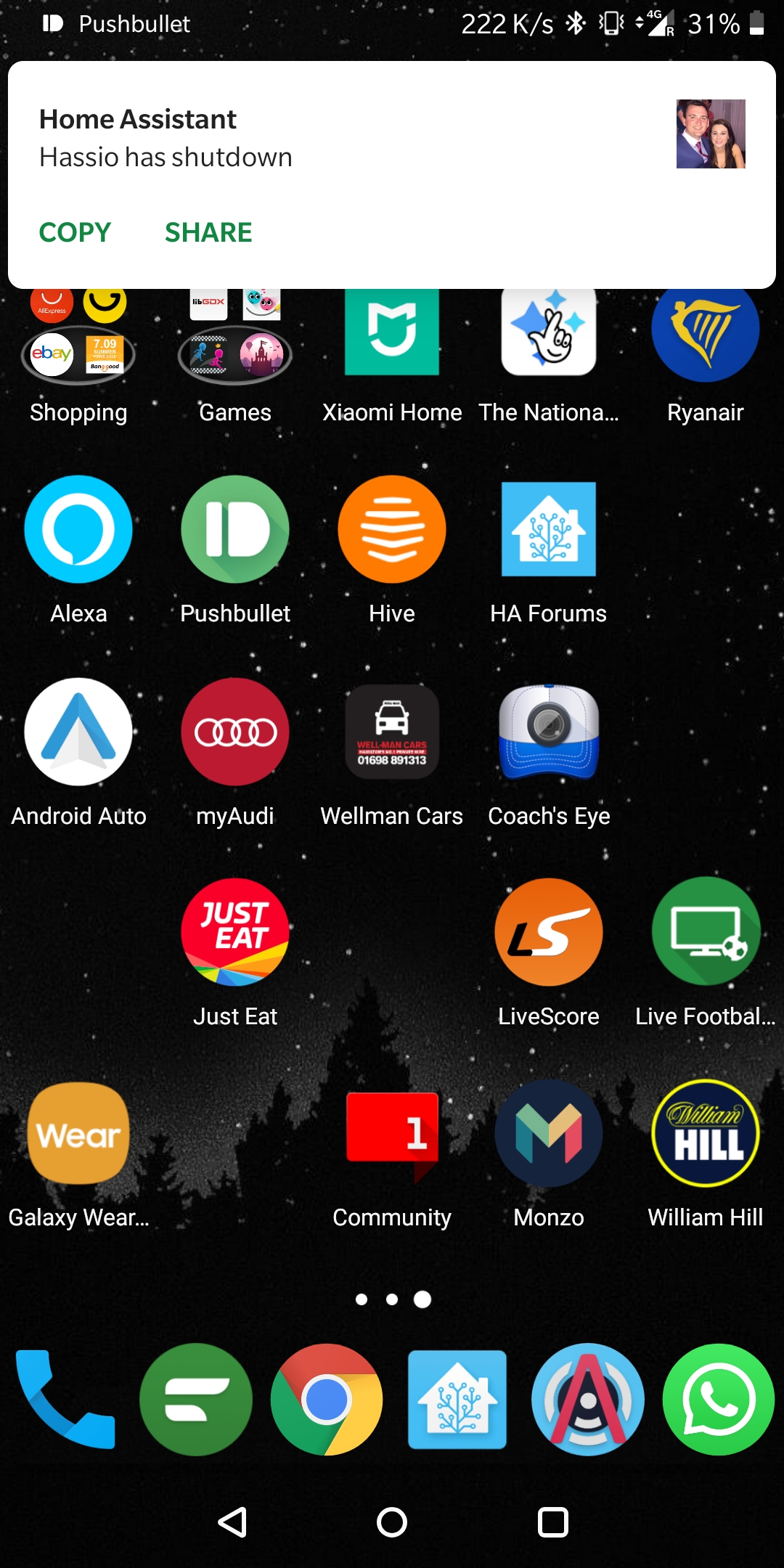Open HA Forums
Screen dimensions: 784x1568
(x=548, y=530)
